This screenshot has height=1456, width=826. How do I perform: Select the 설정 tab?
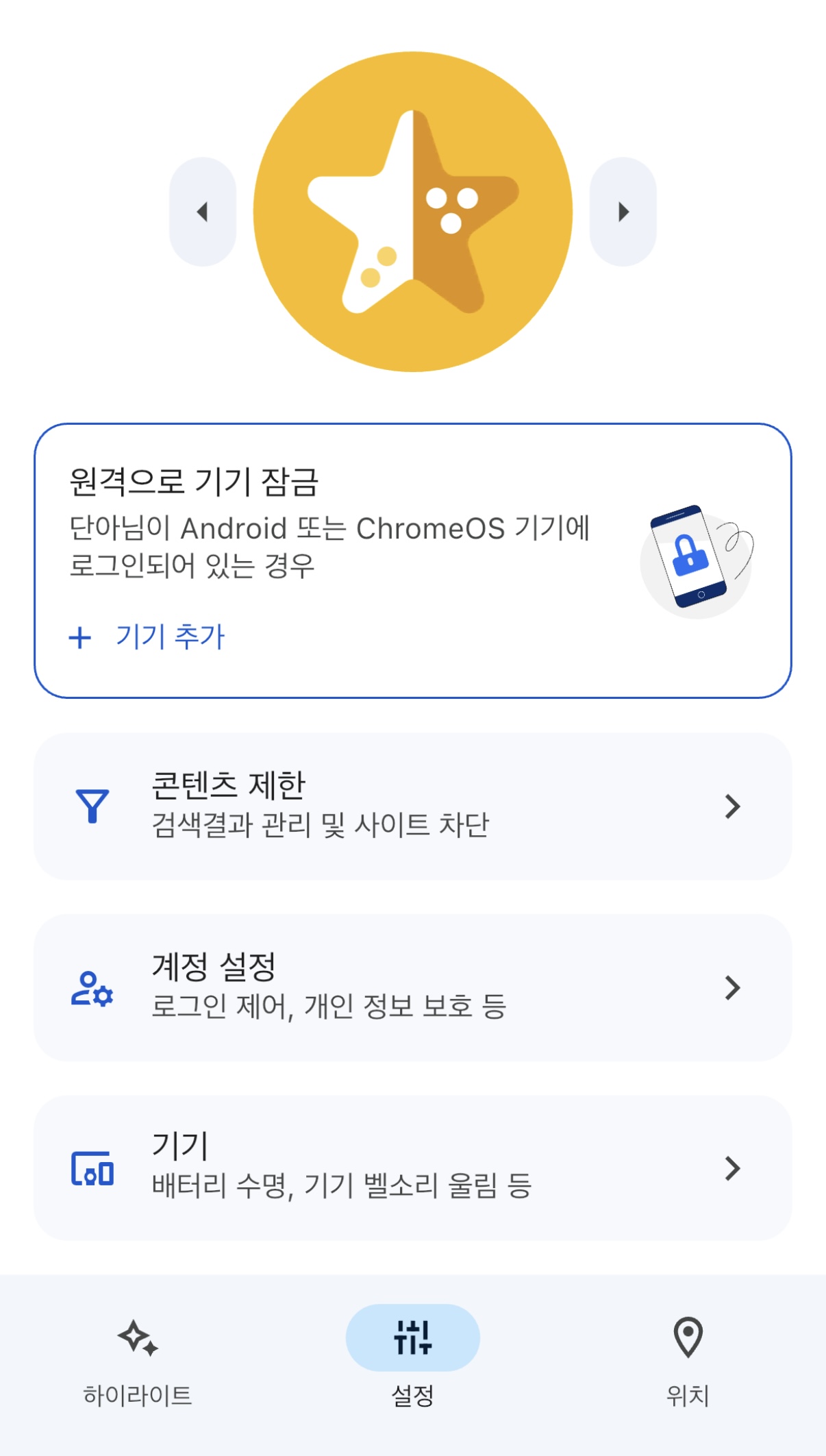click(412, 1360)
